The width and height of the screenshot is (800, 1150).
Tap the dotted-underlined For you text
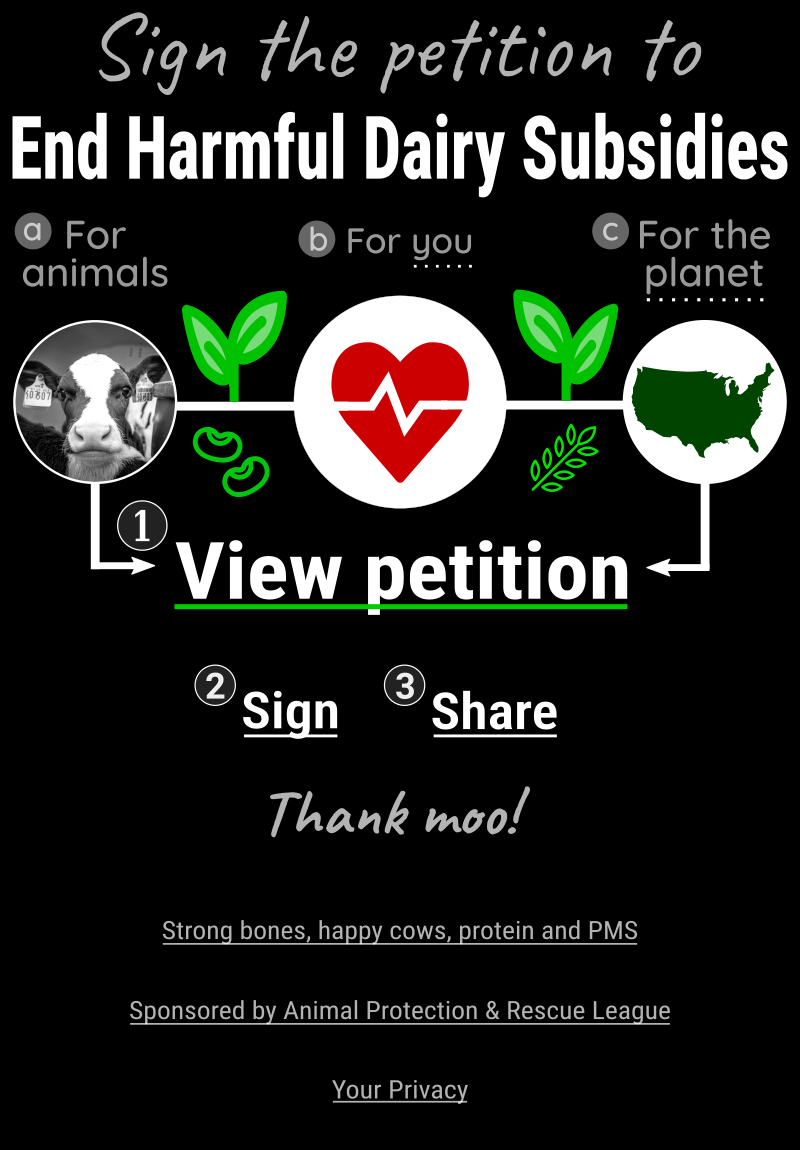[441, 243]
